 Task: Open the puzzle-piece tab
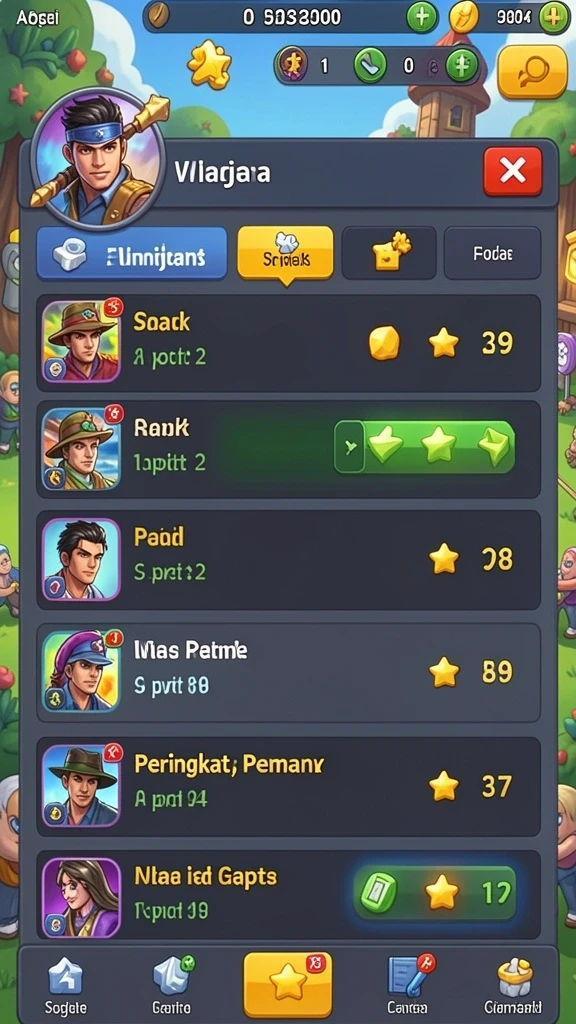(389, 253)
